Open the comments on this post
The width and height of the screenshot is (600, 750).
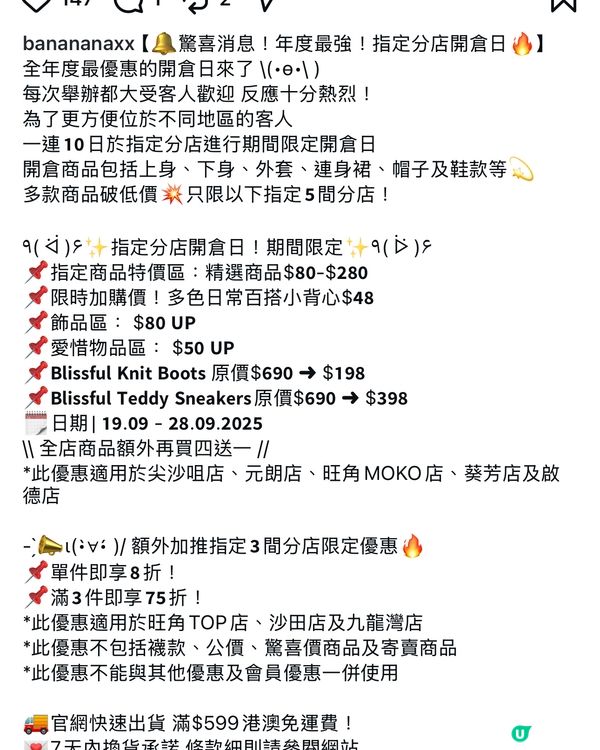pos(131,4)
